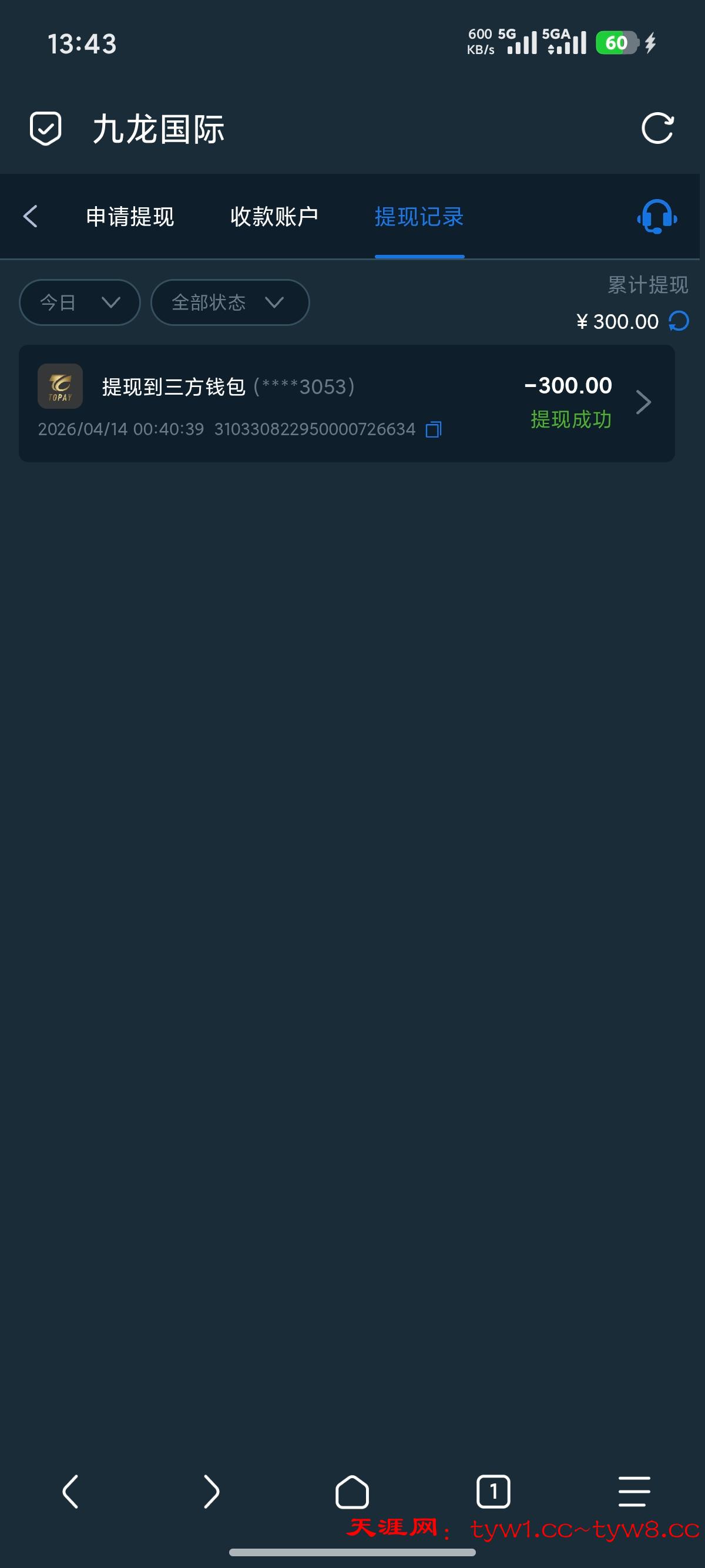This screenshot has height=1568, width=705.
Task: Expand the 今日 date filter dropdown
Action: click(x=80, y=302)
